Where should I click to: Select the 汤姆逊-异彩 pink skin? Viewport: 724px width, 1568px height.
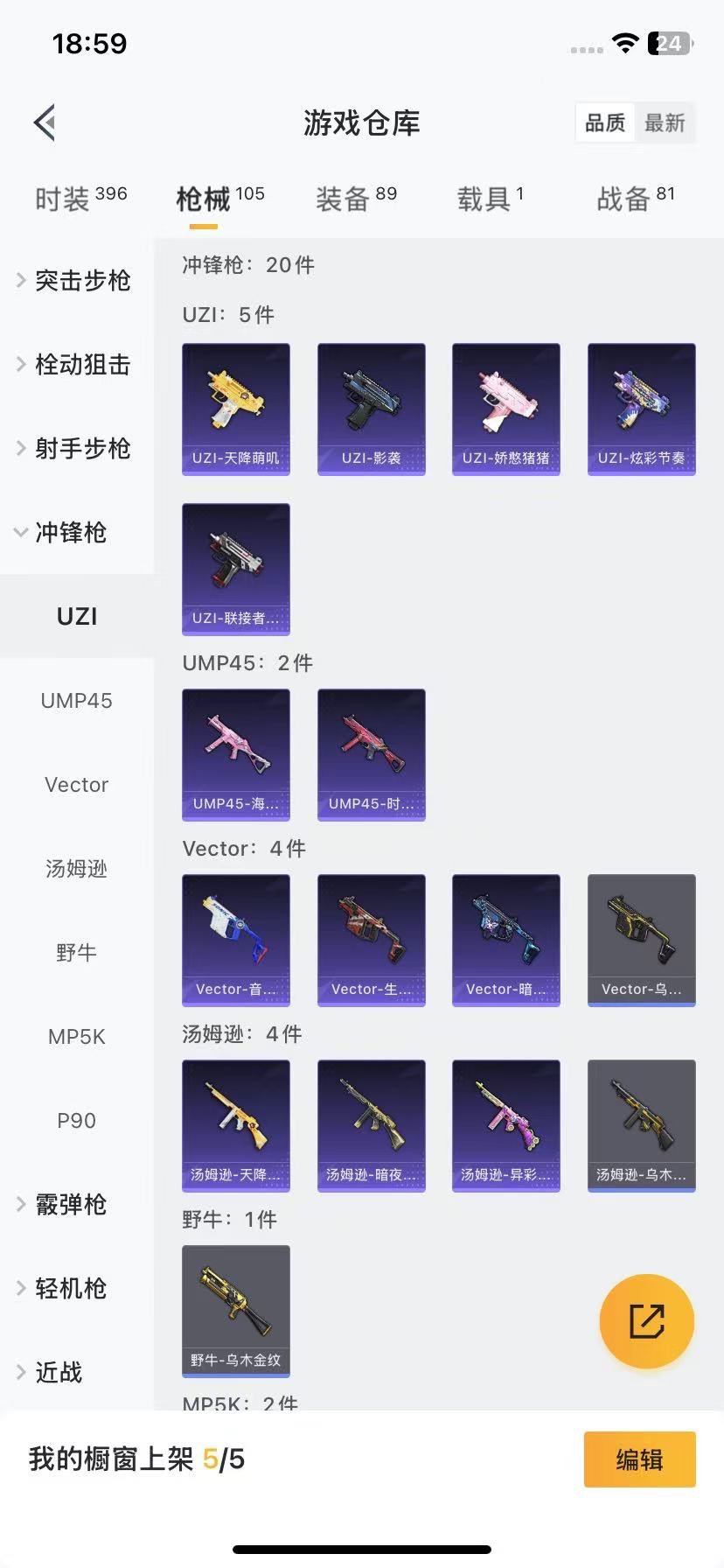pos(505,1126)
